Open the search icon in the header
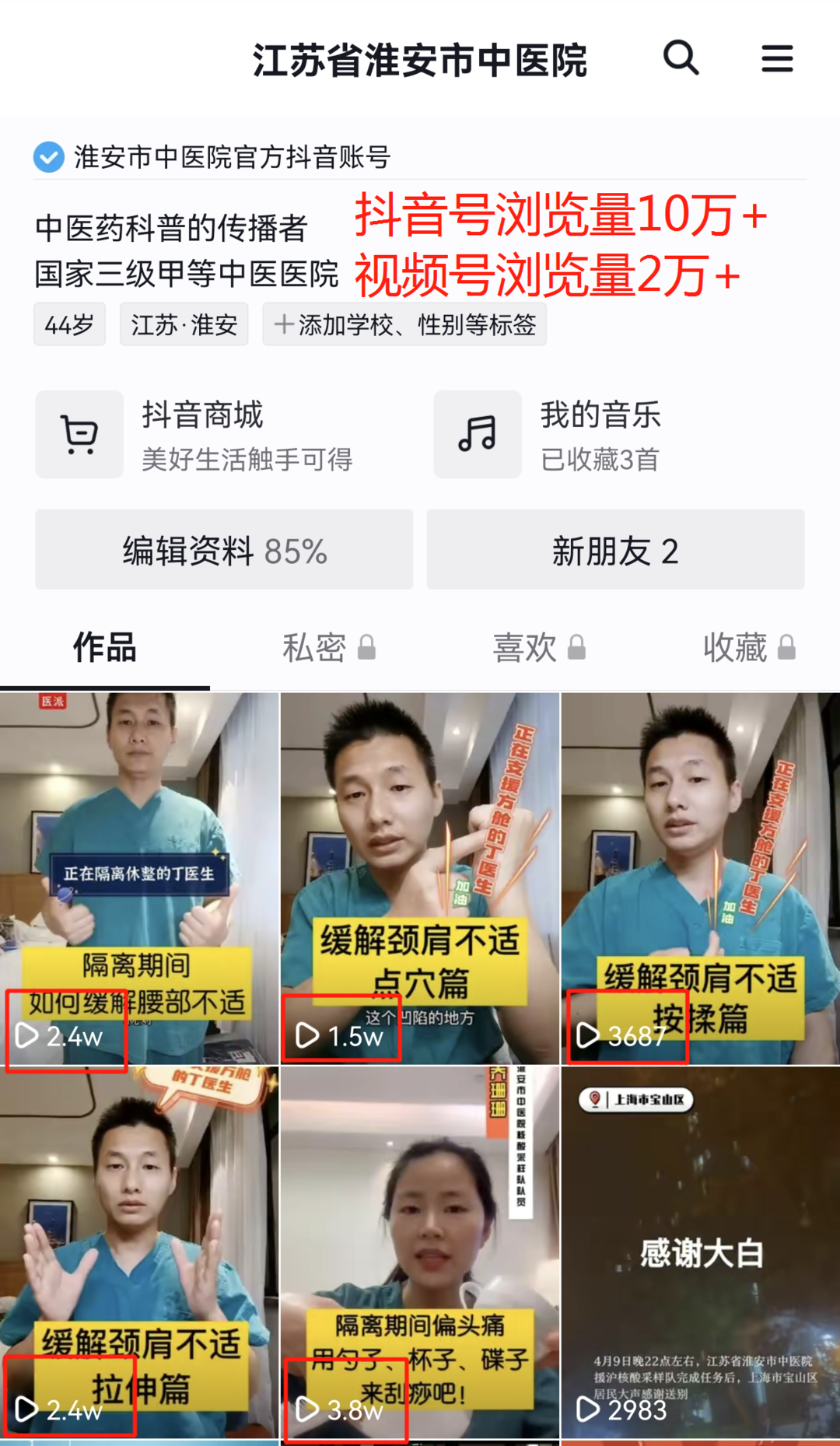The width and height of the screenshot is (840, 1446). [x=681, y=58]
